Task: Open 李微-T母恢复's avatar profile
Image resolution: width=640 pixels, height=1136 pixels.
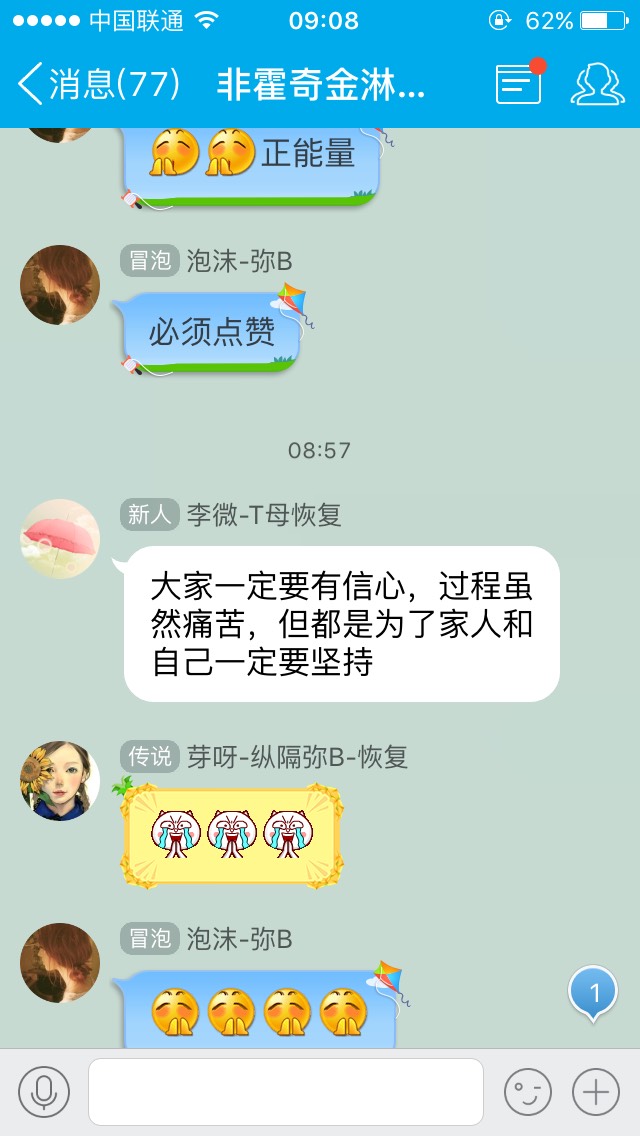Action: point(60,539)
